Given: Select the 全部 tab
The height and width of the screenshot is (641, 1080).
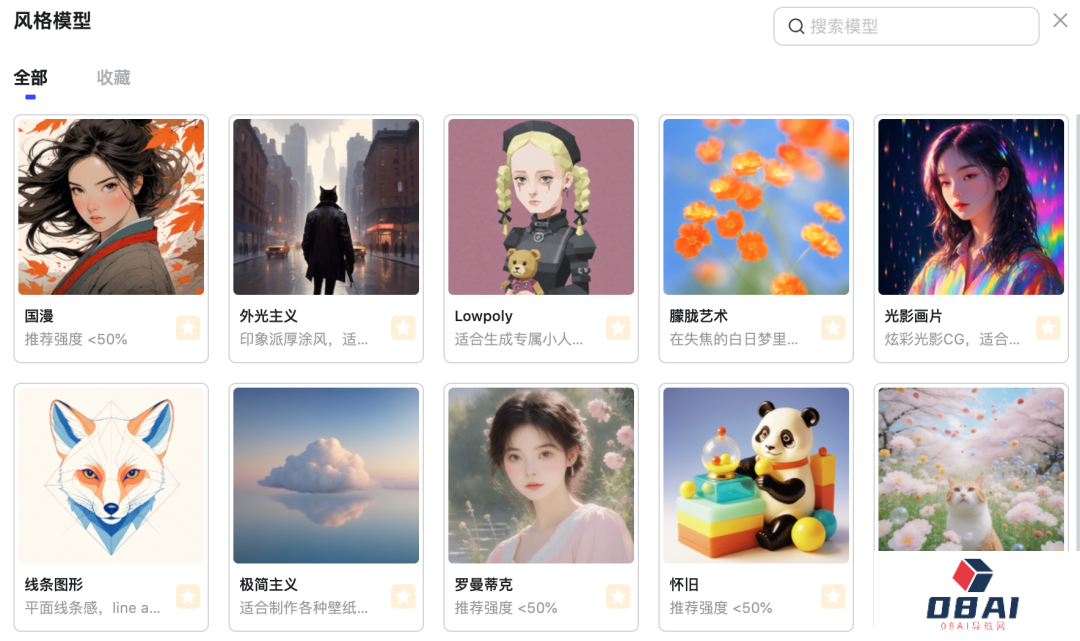Looking at the screenshot, I should 30,78.
